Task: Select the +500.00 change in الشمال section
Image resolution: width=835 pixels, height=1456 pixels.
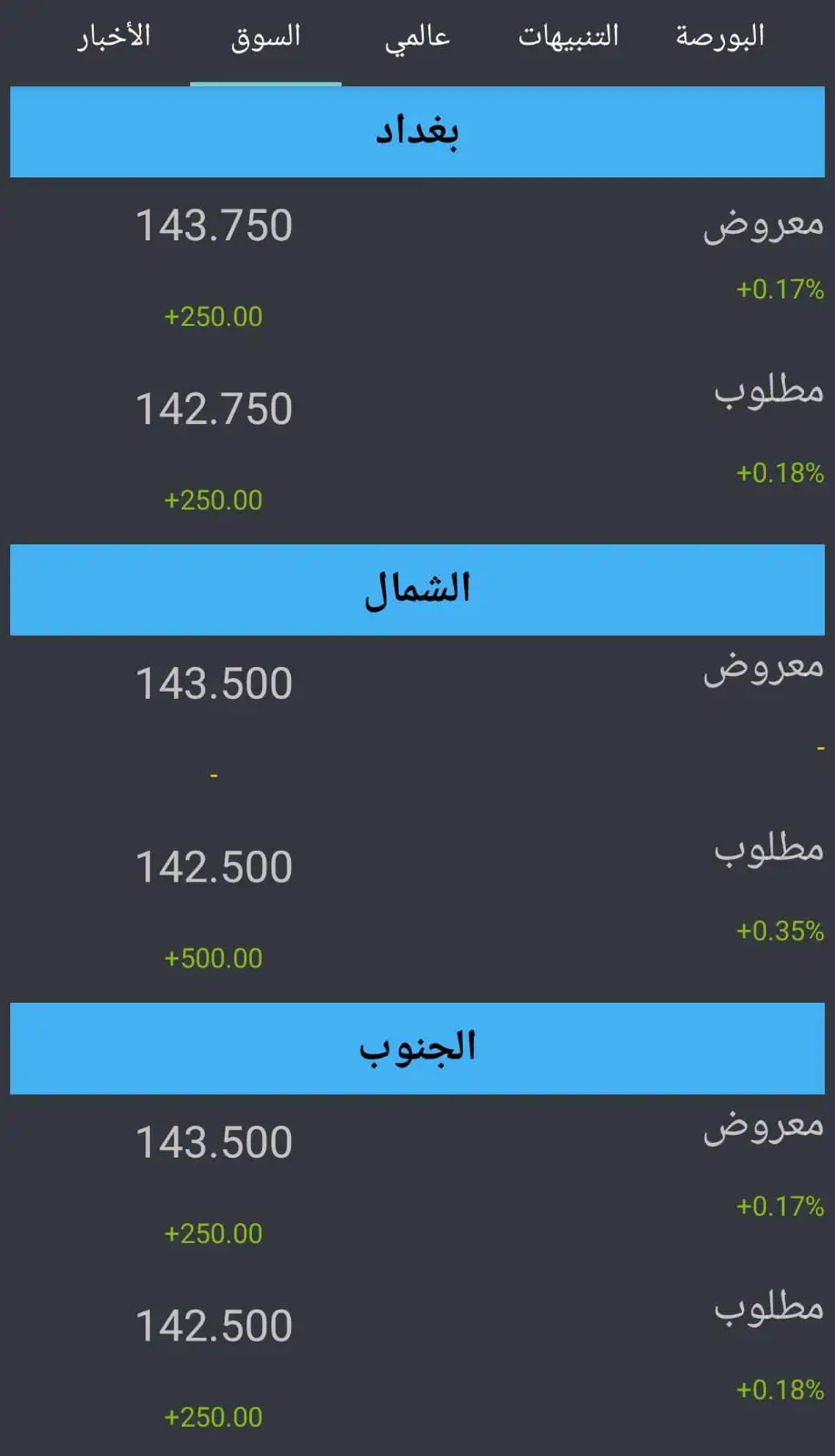Action: click(x=214, y=958)
